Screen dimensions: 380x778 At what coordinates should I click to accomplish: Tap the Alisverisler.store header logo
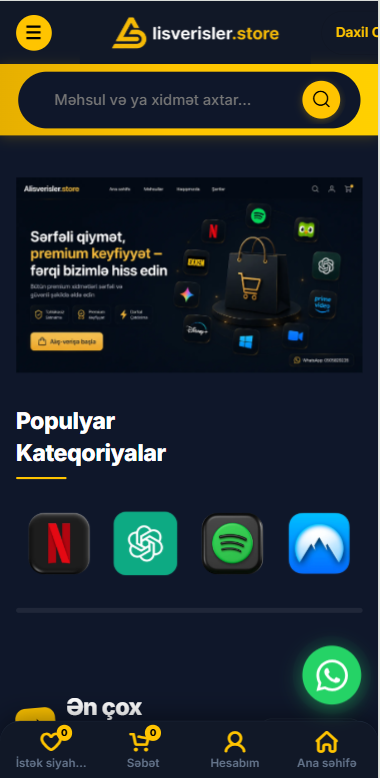pos(196,33)
